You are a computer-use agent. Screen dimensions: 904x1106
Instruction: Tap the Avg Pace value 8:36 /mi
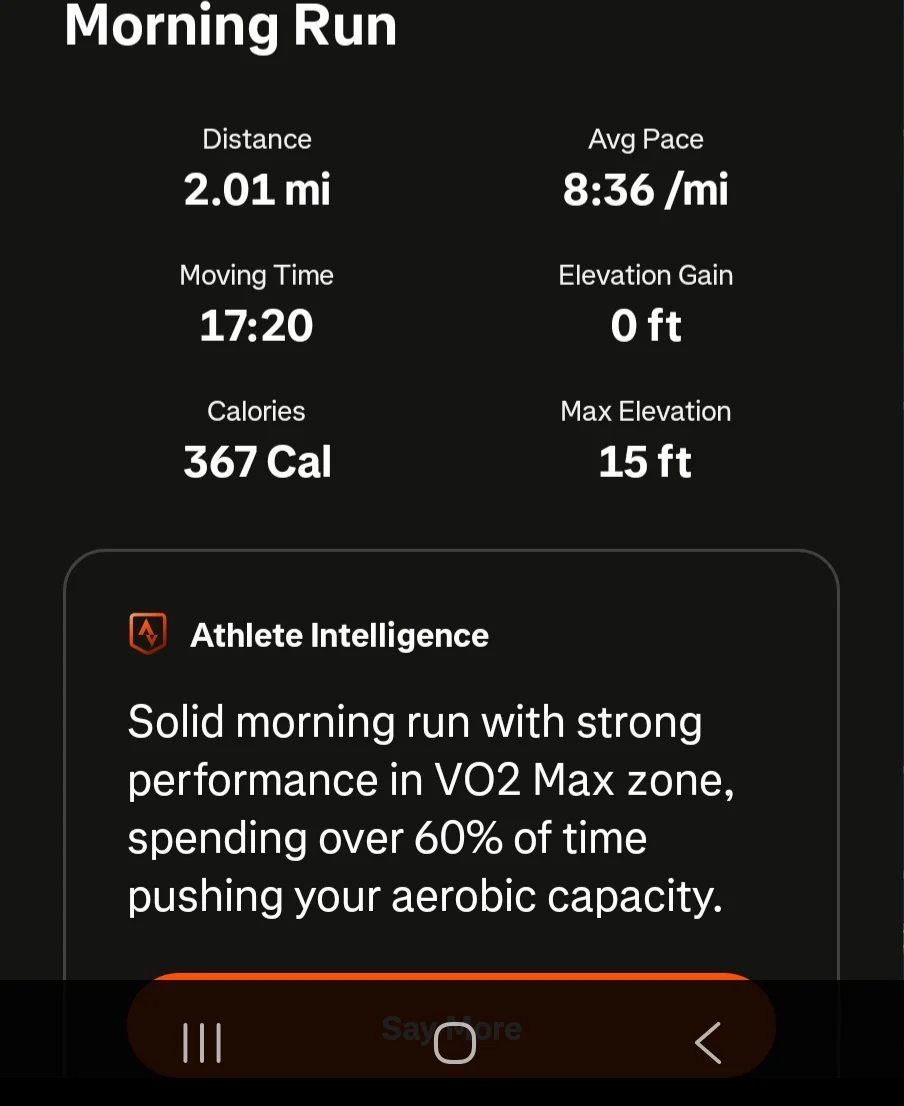pos(645,190)
